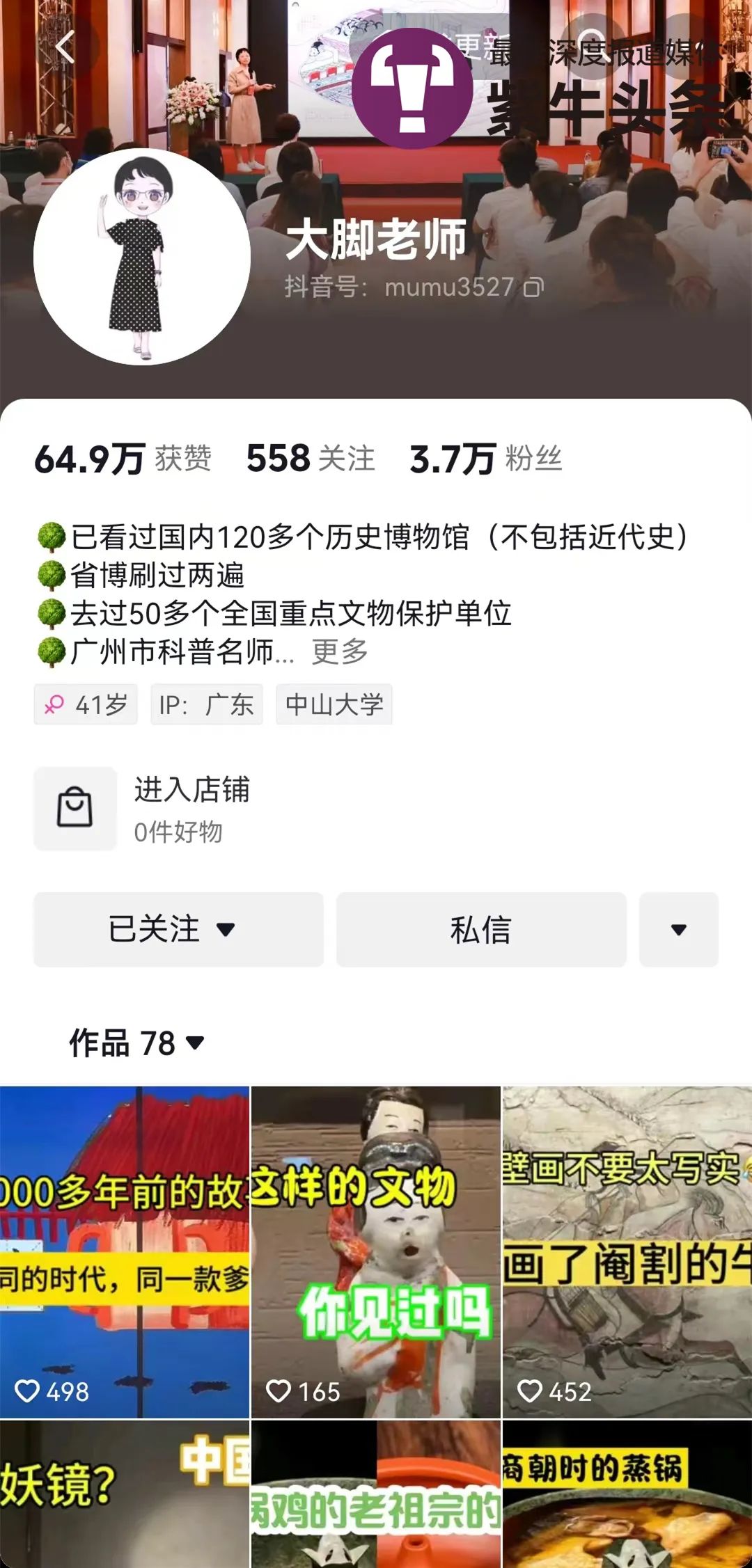The height and width of the screenshot is (1568, 752).
Task: Open the 商朝时的蒸锅 video
Action: [x=627, y=1494]
